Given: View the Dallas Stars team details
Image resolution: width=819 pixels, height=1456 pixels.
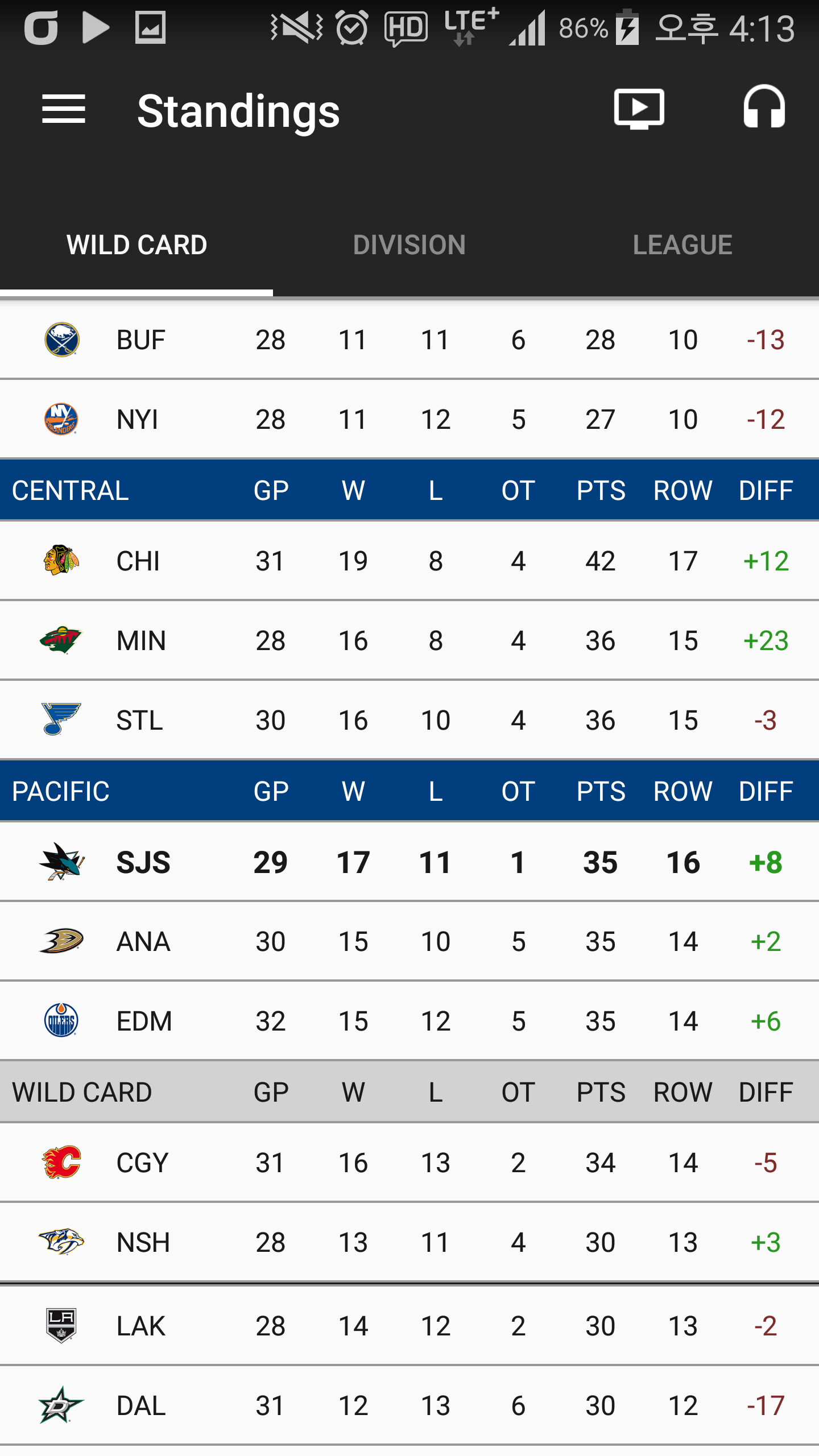Looking at the screenshot, I should (141, 1404).
